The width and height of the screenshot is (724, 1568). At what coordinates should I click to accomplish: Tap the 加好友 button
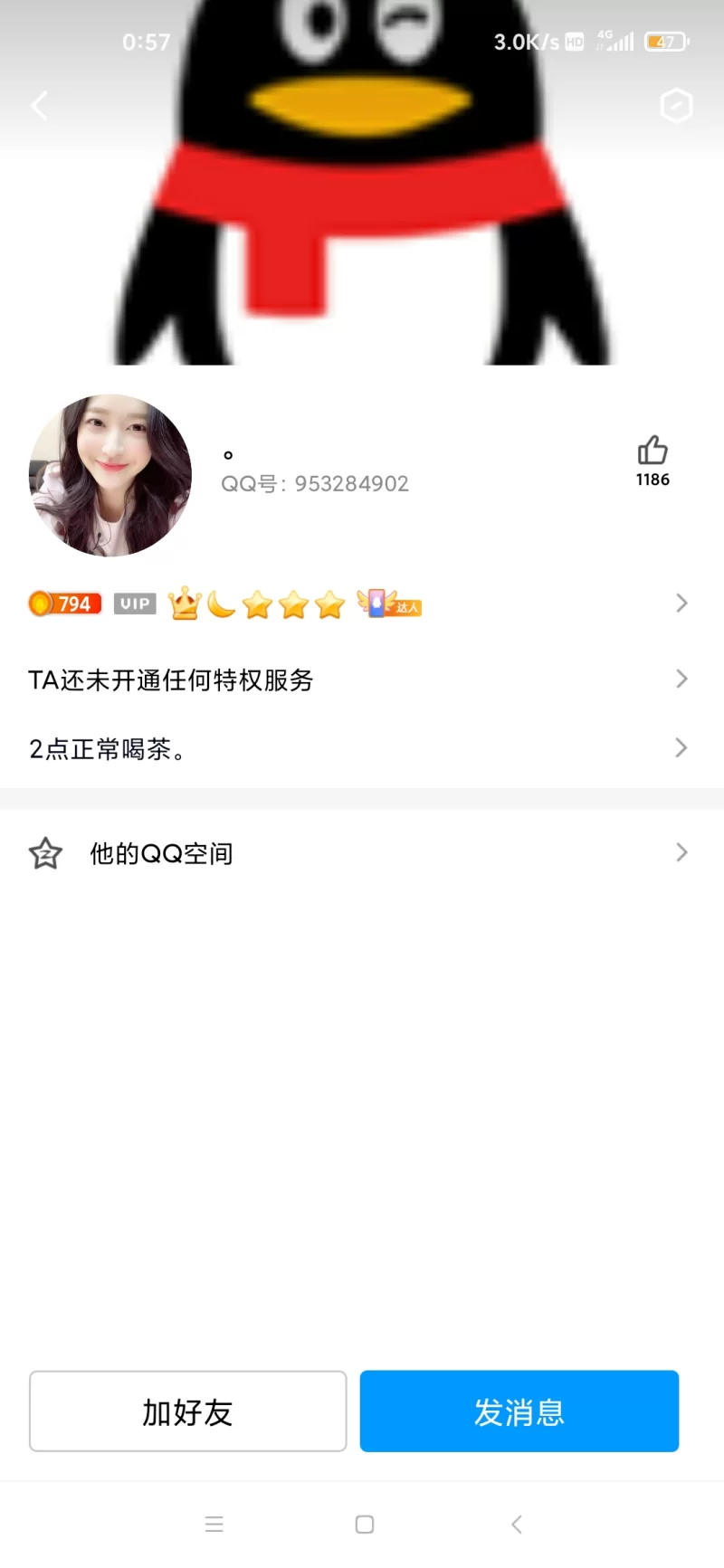(188, 1411)
